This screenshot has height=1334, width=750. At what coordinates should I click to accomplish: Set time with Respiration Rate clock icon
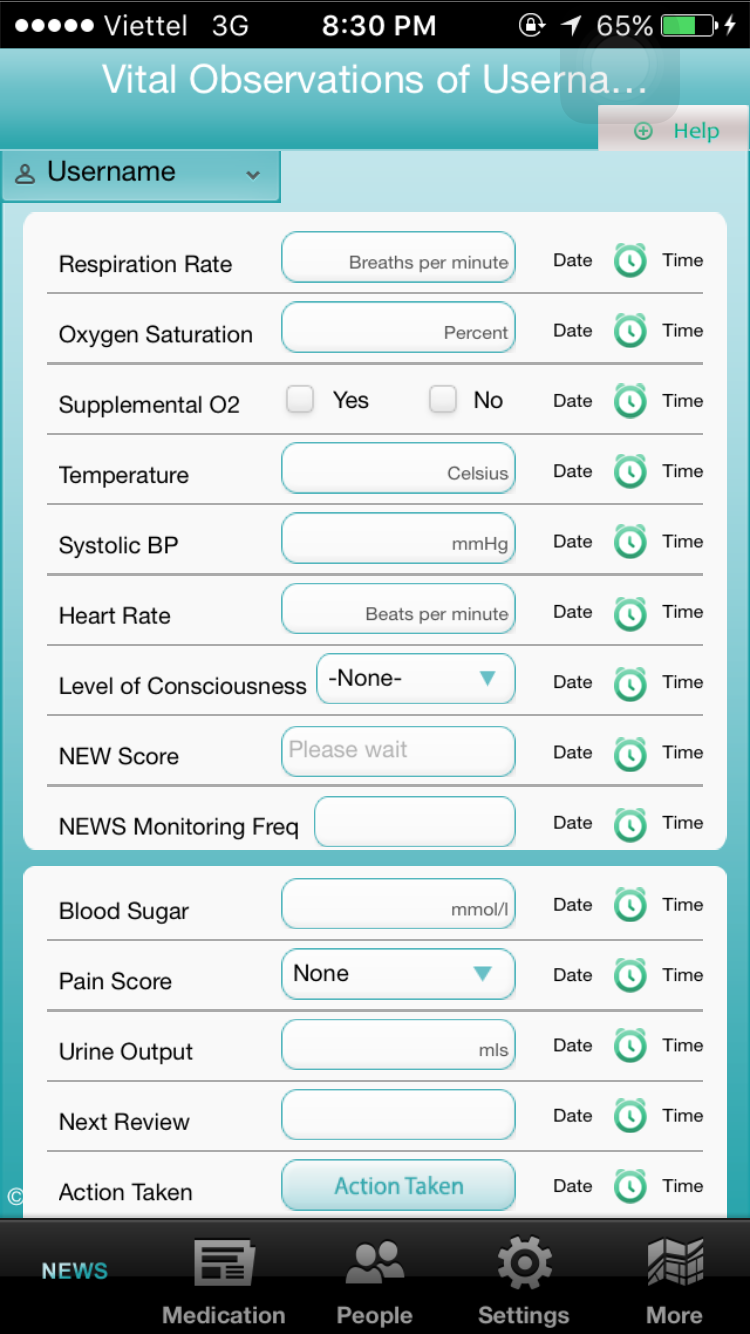[x=630, y=261]
